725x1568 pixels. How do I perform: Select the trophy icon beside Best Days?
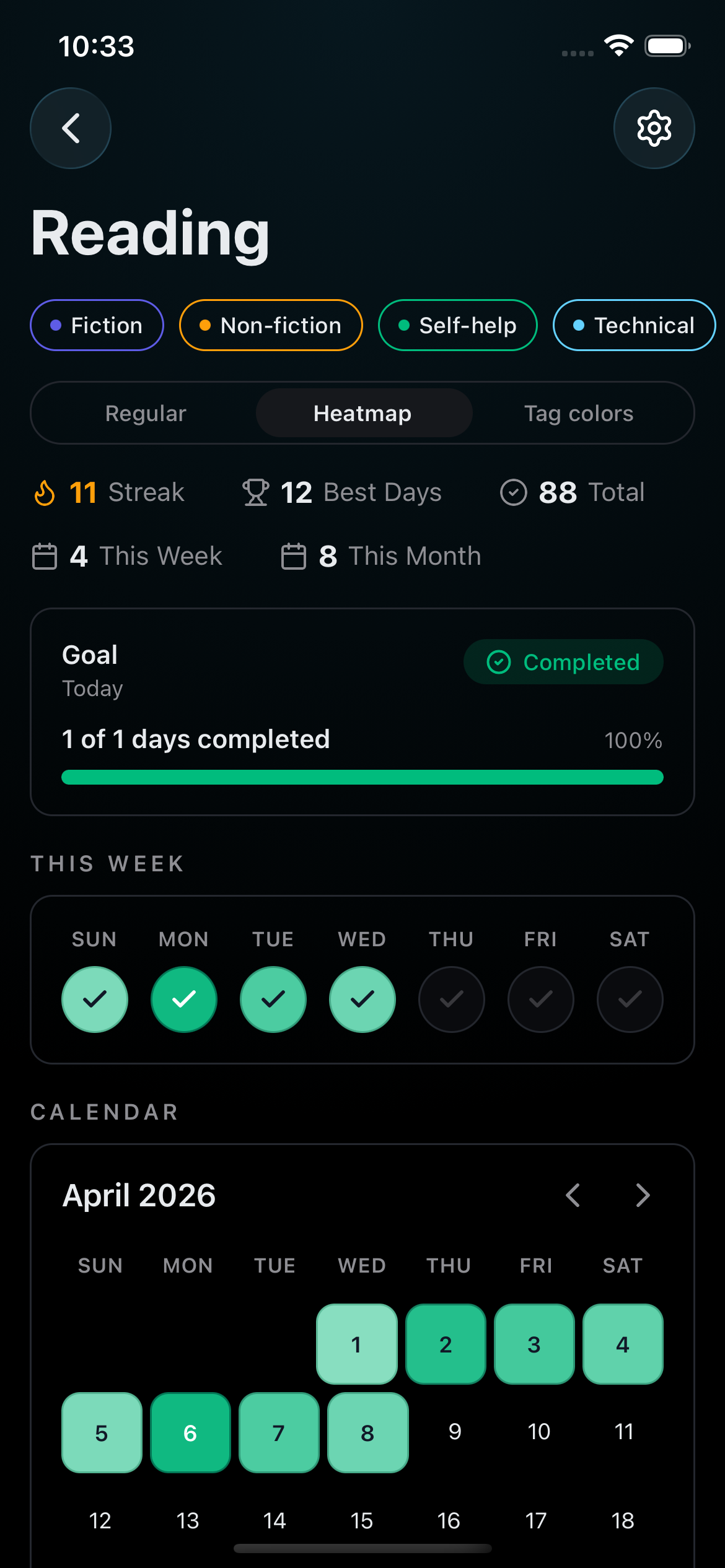(257, 492)
